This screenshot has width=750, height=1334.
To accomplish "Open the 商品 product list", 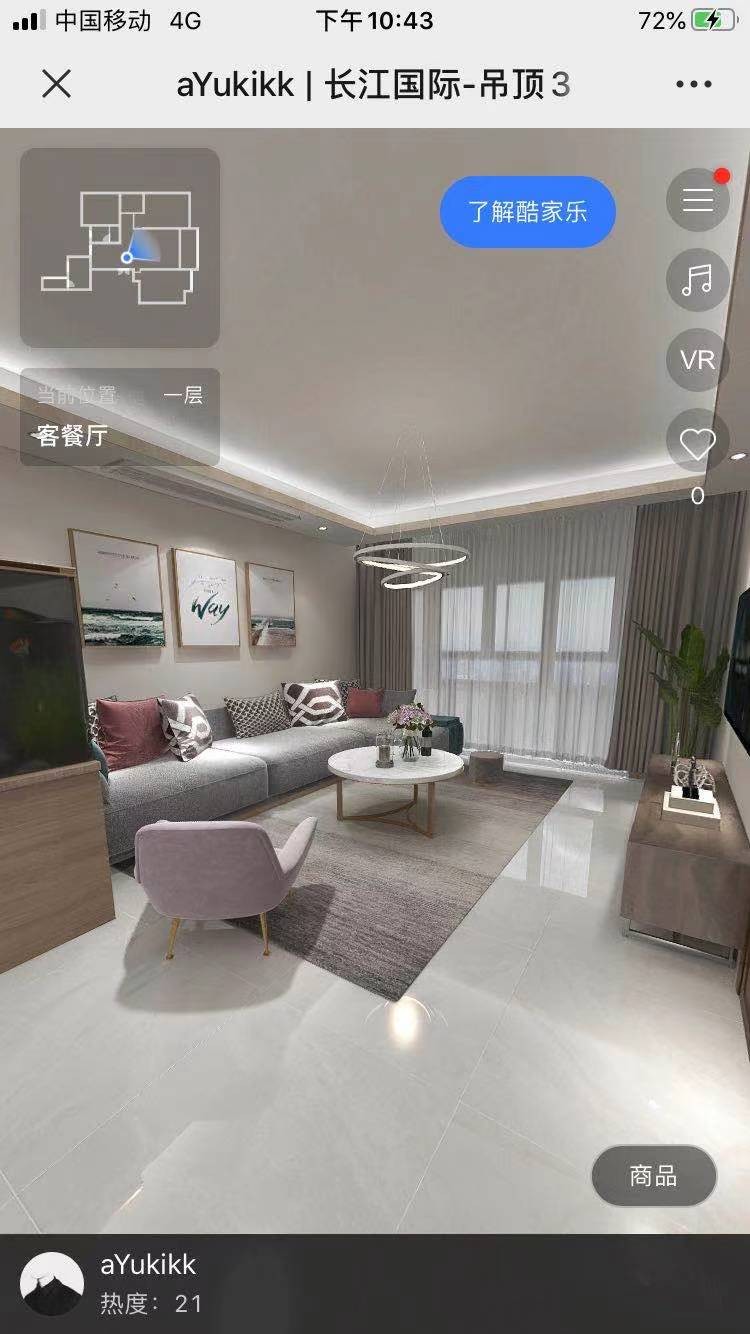I will (653, 1176).
